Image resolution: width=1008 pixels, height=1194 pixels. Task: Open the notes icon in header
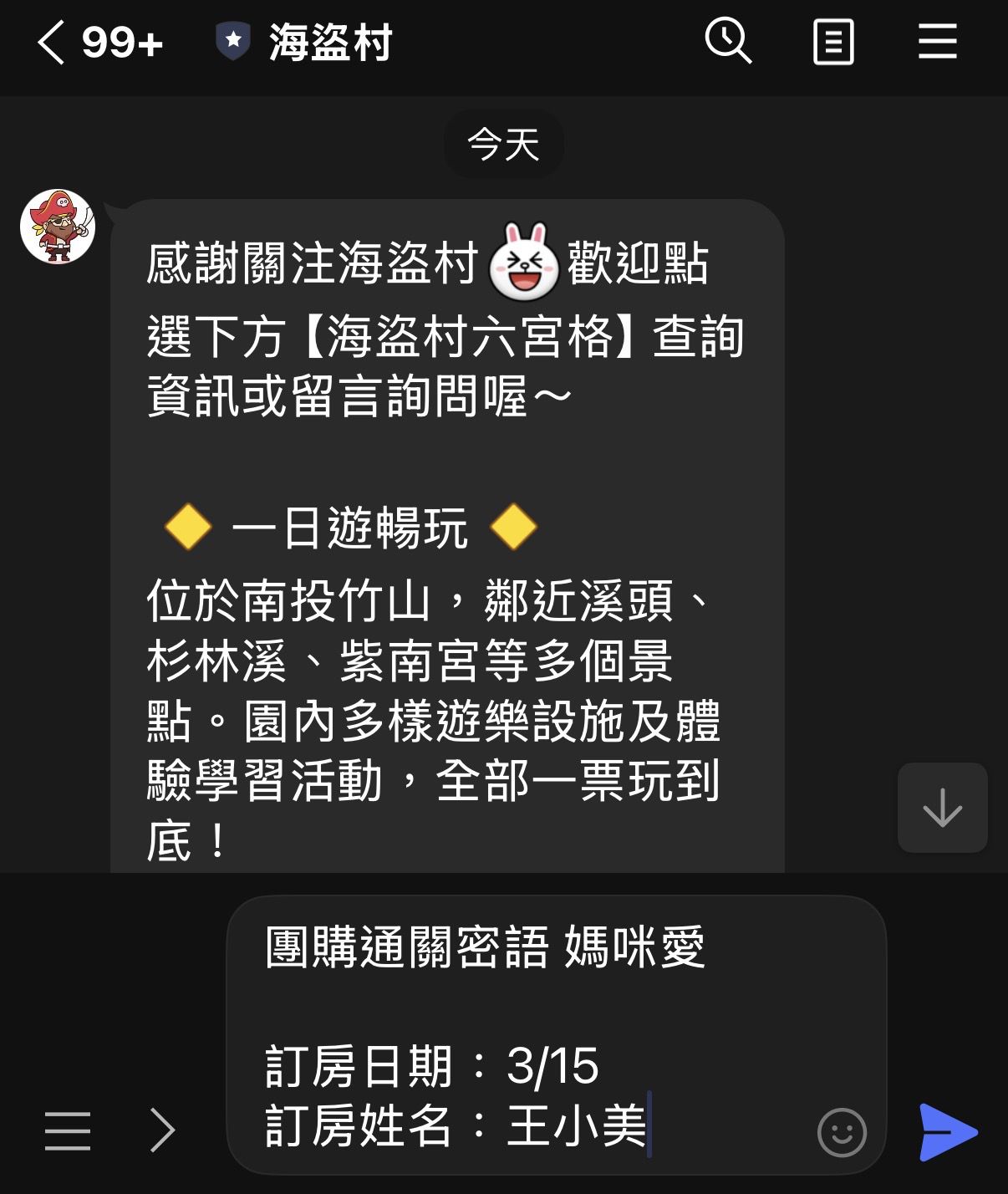(x=833, y=43)
